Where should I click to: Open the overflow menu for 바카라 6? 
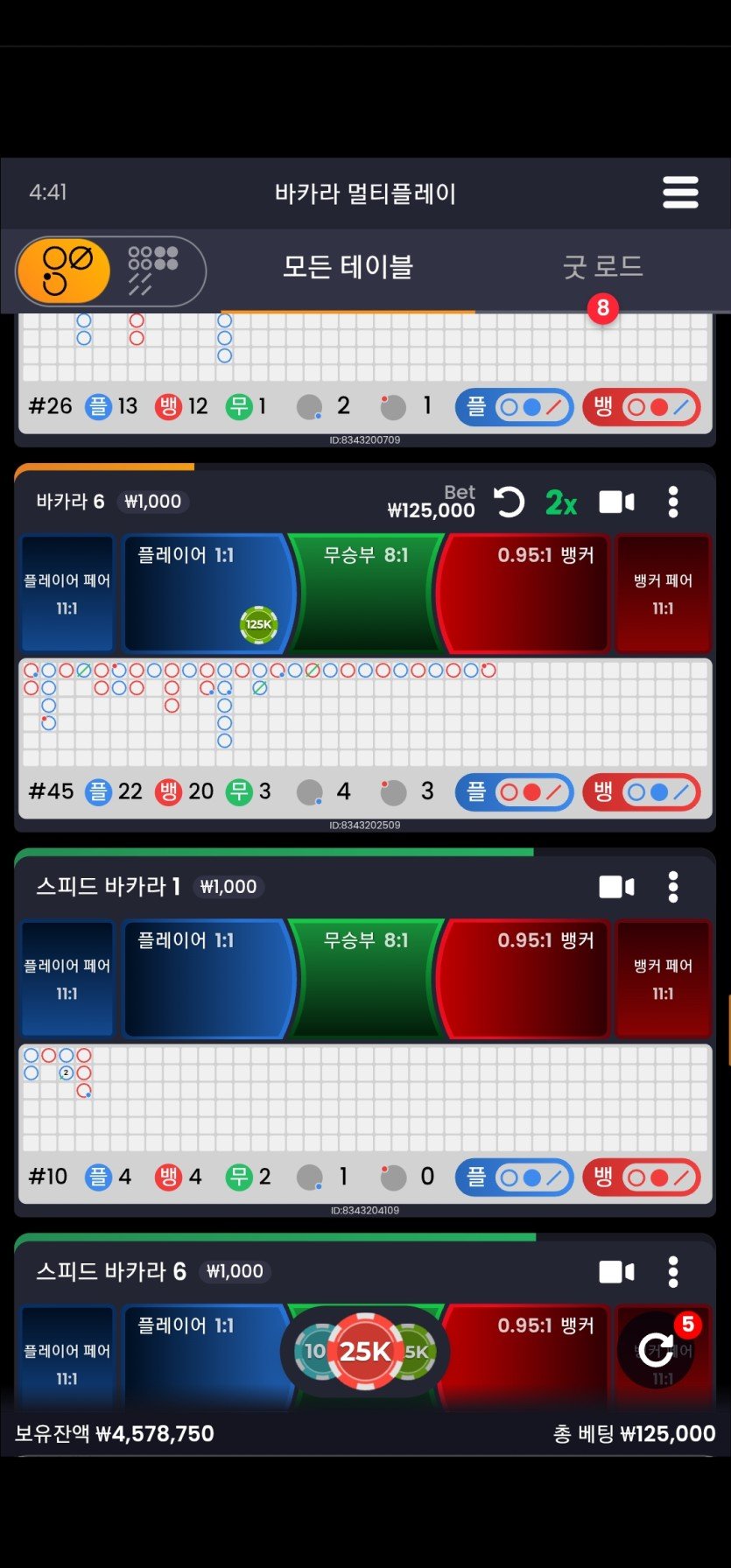pyautogui.click(x=672, y=503)
